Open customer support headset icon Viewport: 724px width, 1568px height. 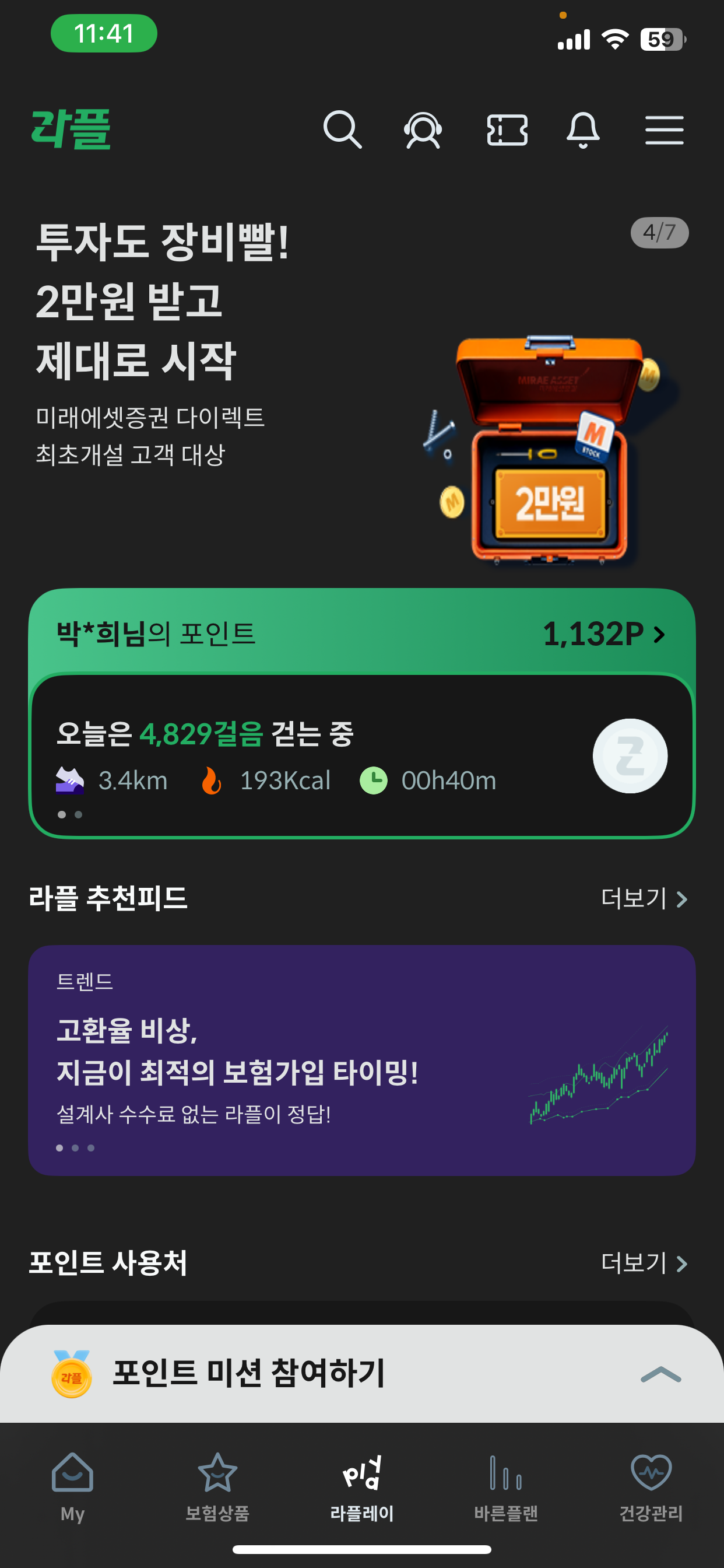(423, 129)
